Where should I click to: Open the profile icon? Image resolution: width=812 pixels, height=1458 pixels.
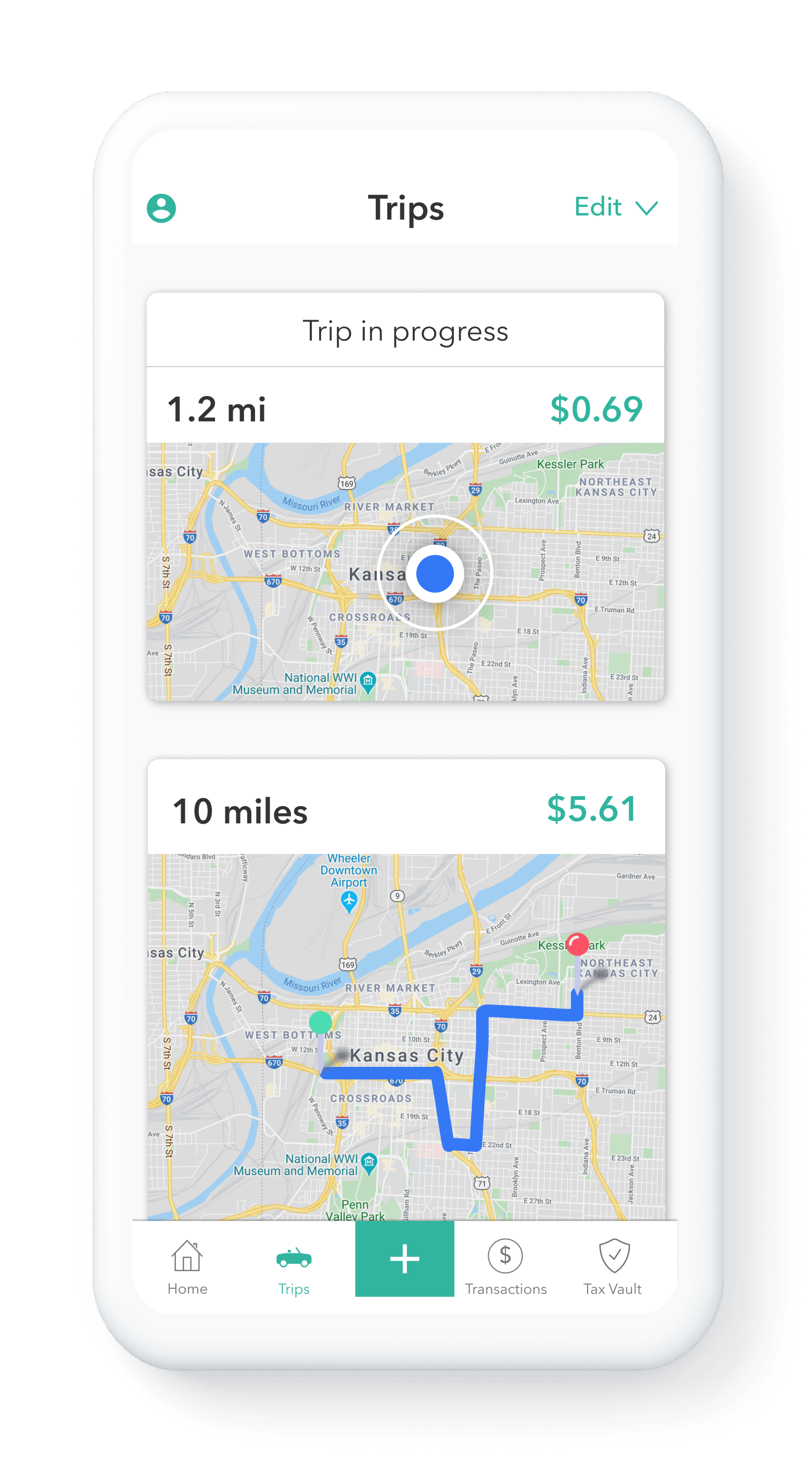161,208
